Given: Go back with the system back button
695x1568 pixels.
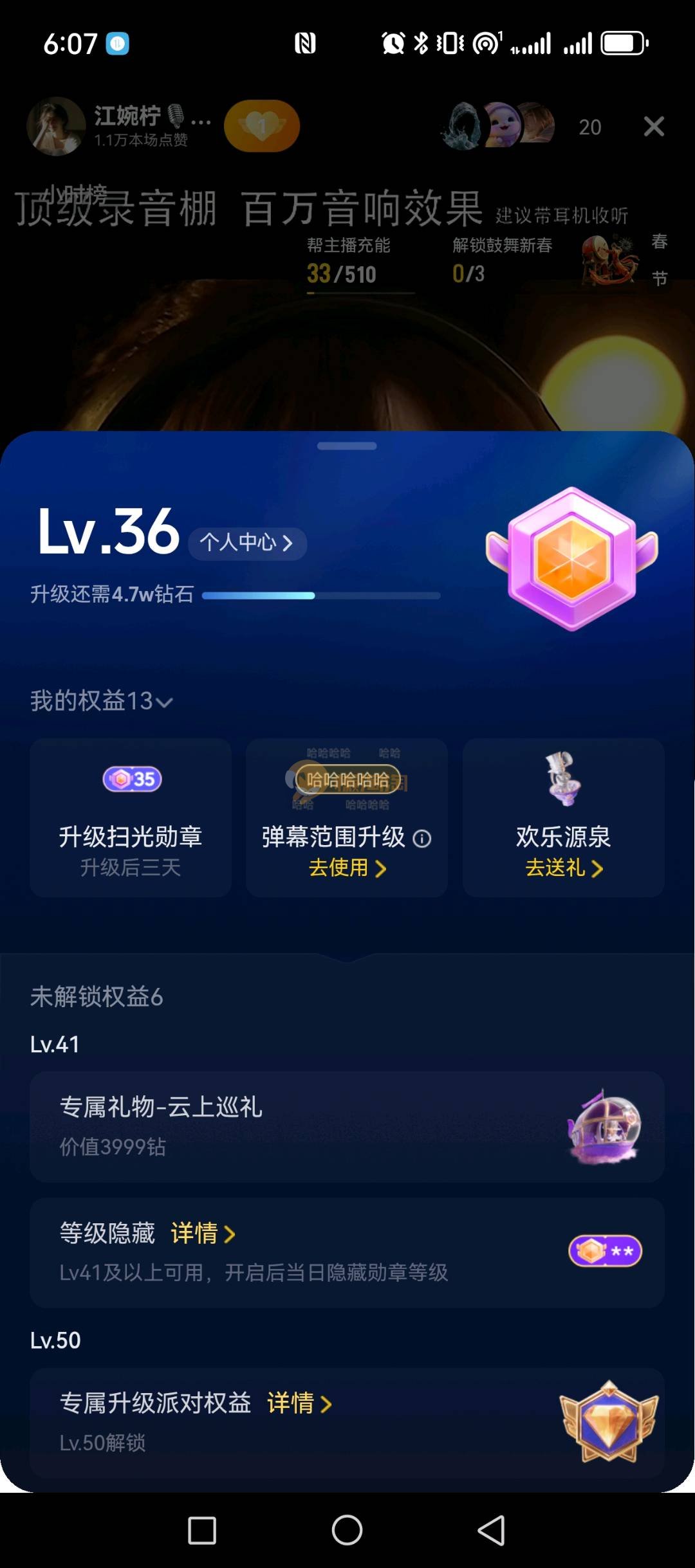Looking at the screenshot, I should click(x=492, y=1530).
